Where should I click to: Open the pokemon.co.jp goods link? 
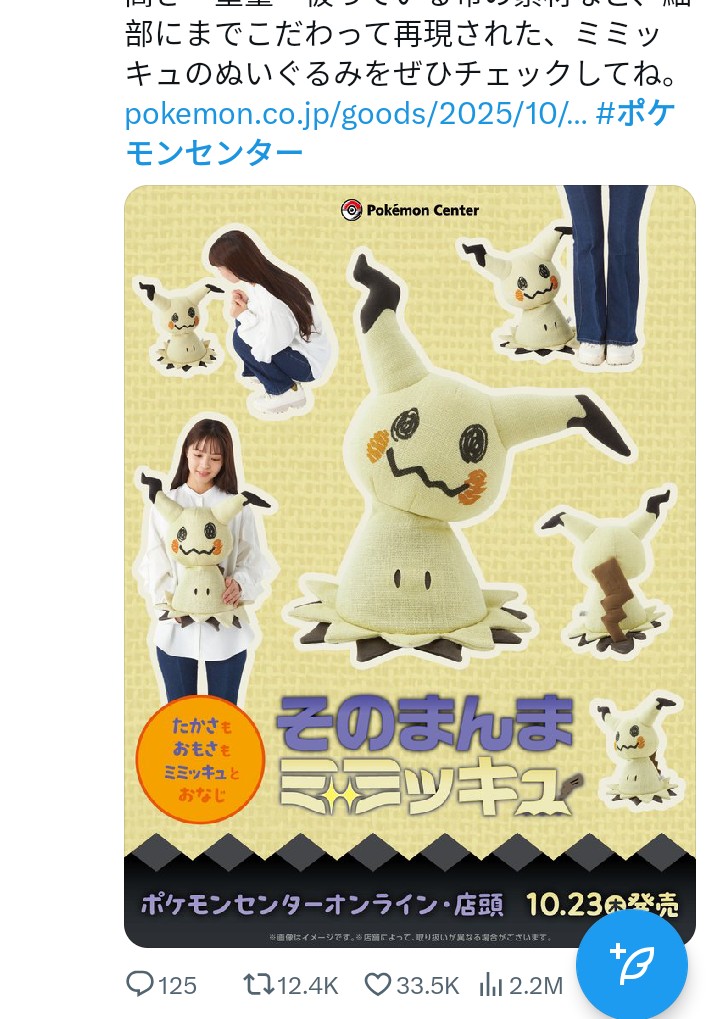355,114
